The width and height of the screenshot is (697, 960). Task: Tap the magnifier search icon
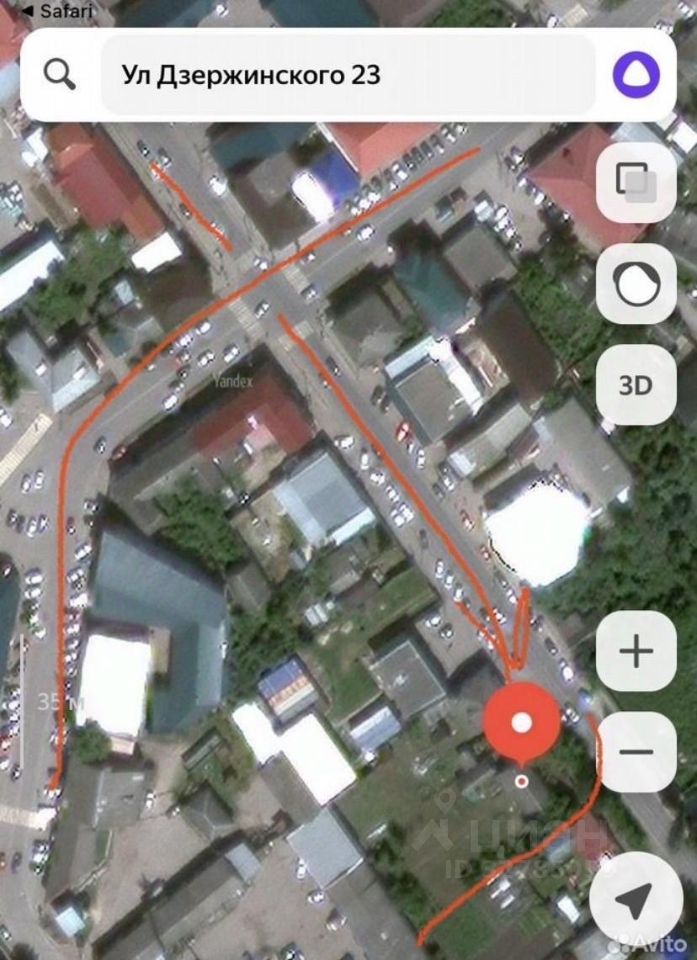[x=60, y=75]
